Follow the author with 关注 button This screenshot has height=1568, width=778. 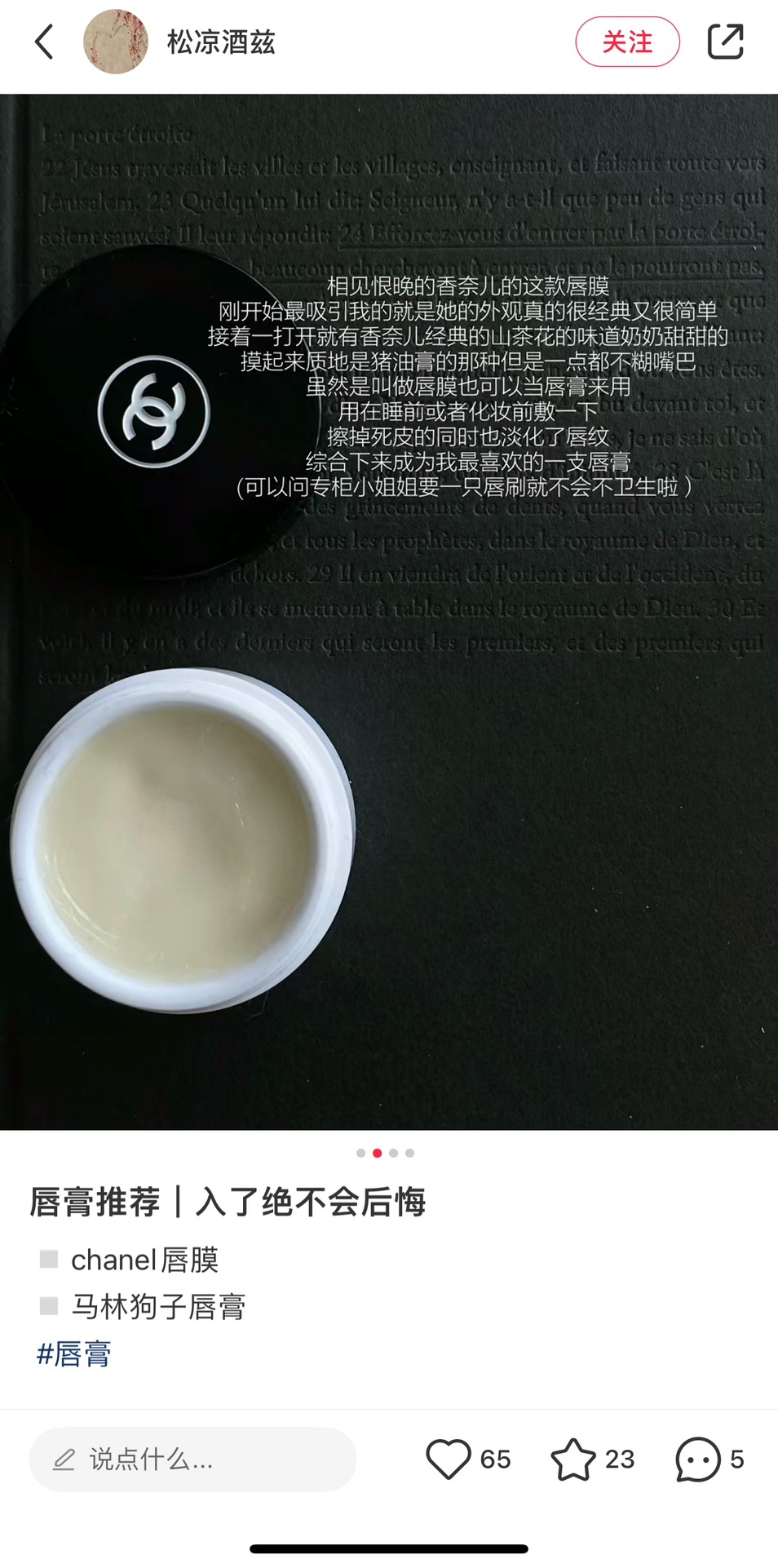[627, 42]
